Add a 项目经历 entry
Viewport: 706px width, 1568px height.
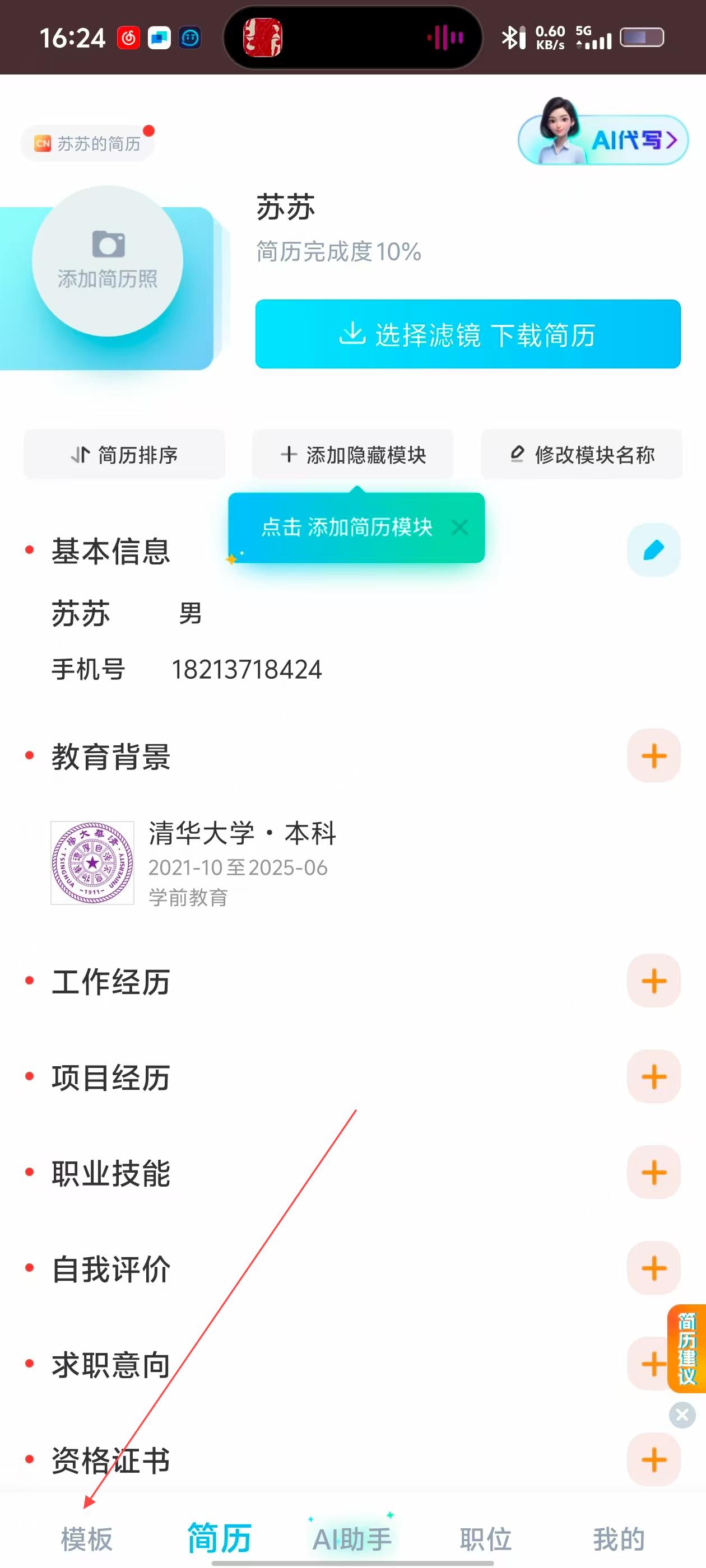click(653, 1077)
